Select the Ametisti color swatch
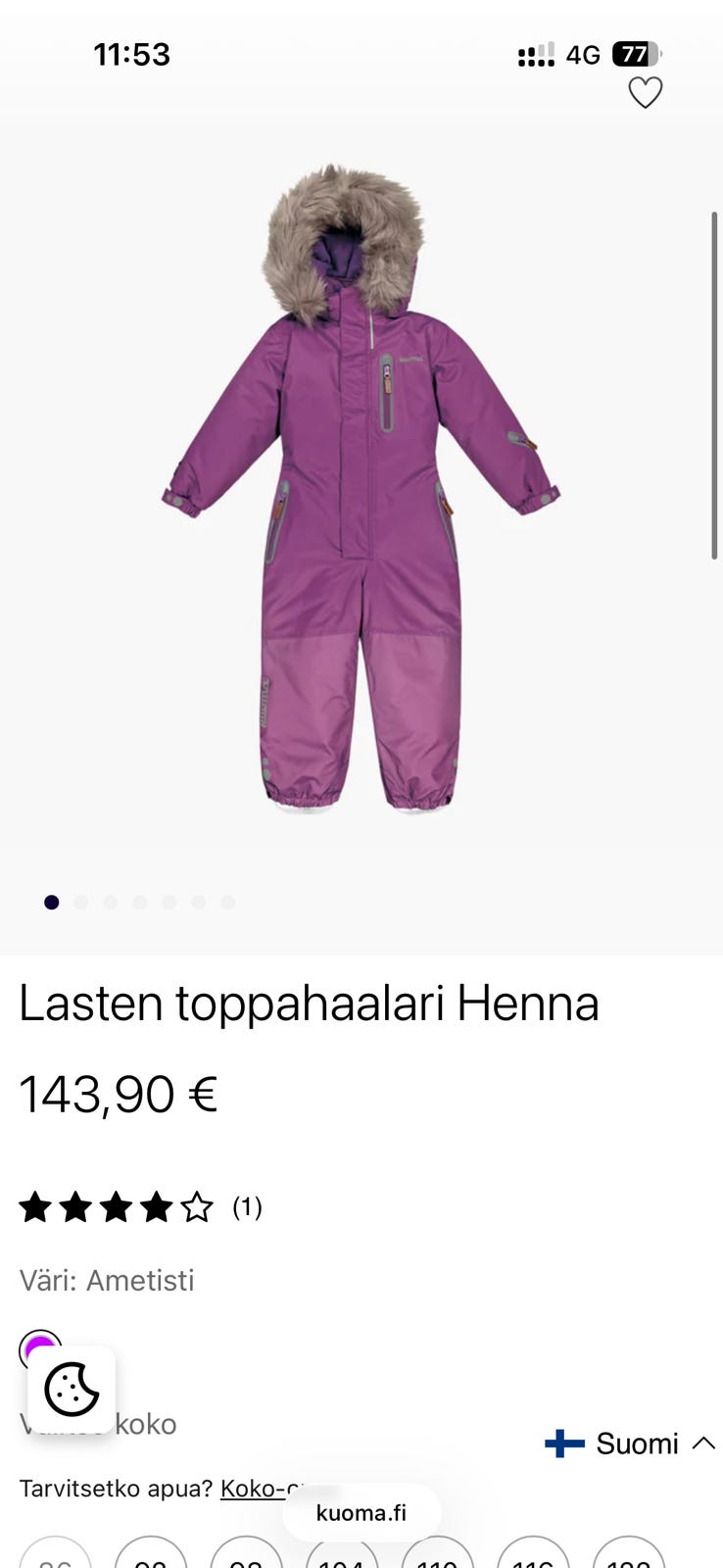The width and height of the screenshot is (723, 1568). pyautogui.click(x=40, y=1349)
